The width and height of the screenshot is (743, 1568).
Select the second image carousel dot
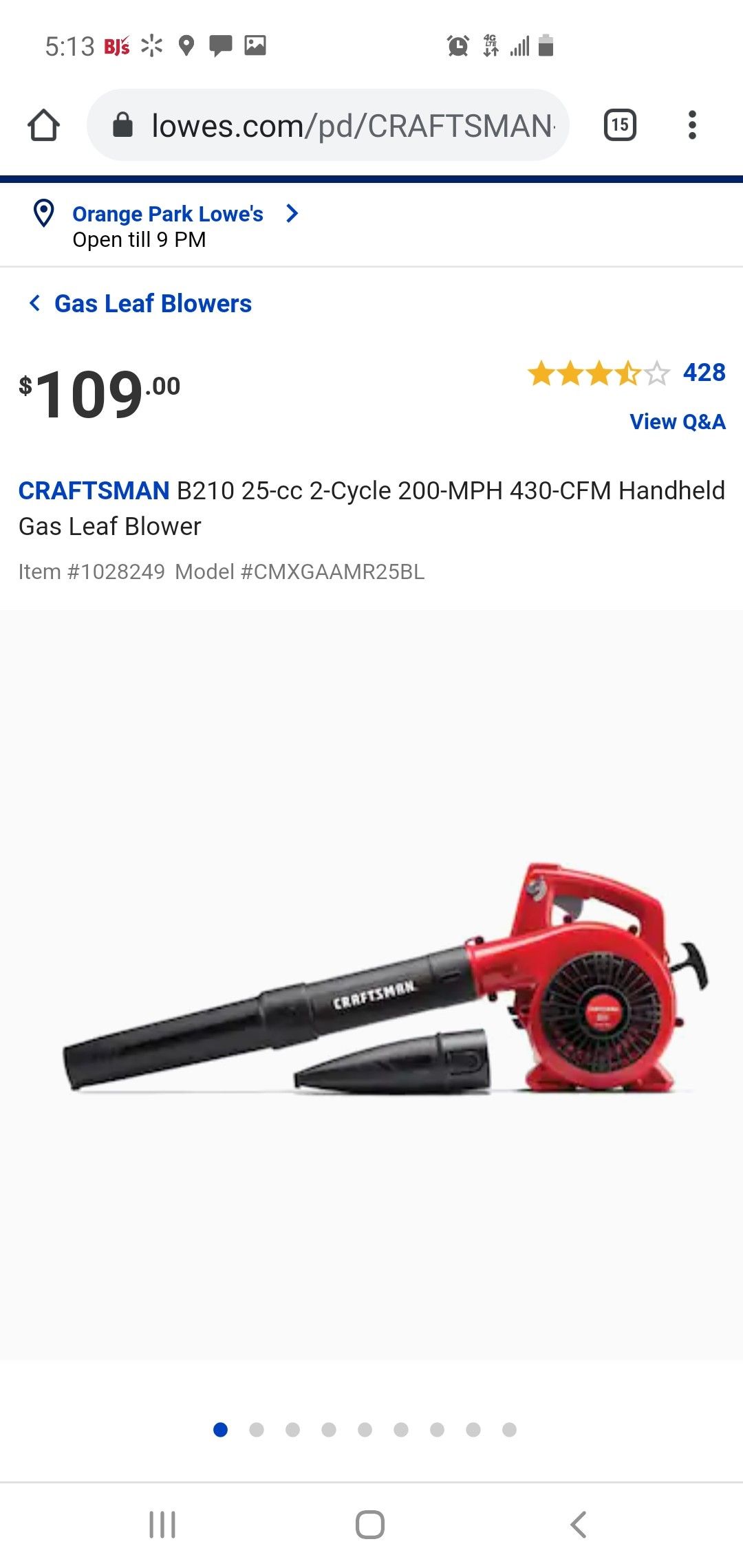tap(257, 1430)
